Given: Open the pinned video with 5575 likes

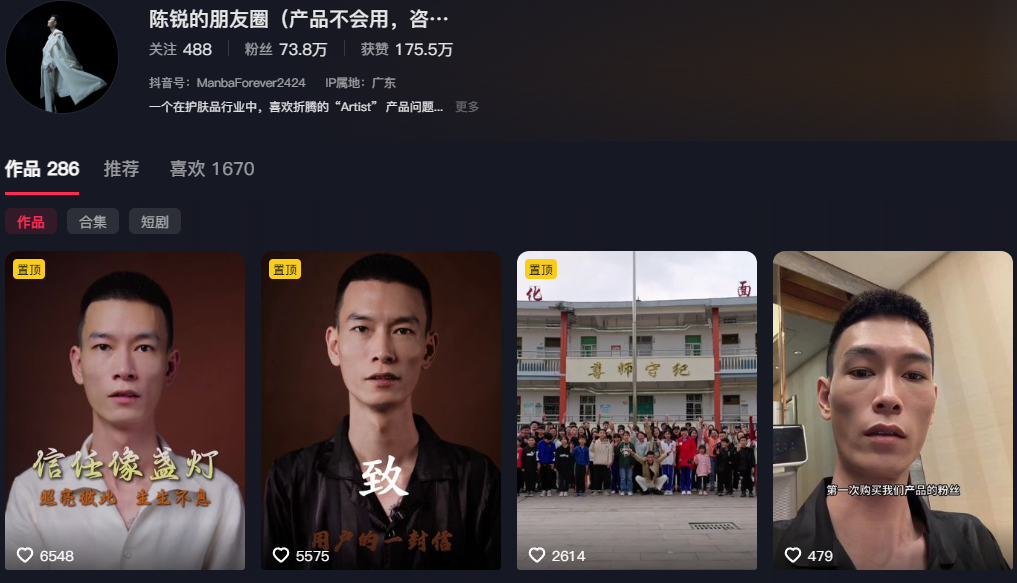Looking at the screenshot, I should [x=381, y=410].
